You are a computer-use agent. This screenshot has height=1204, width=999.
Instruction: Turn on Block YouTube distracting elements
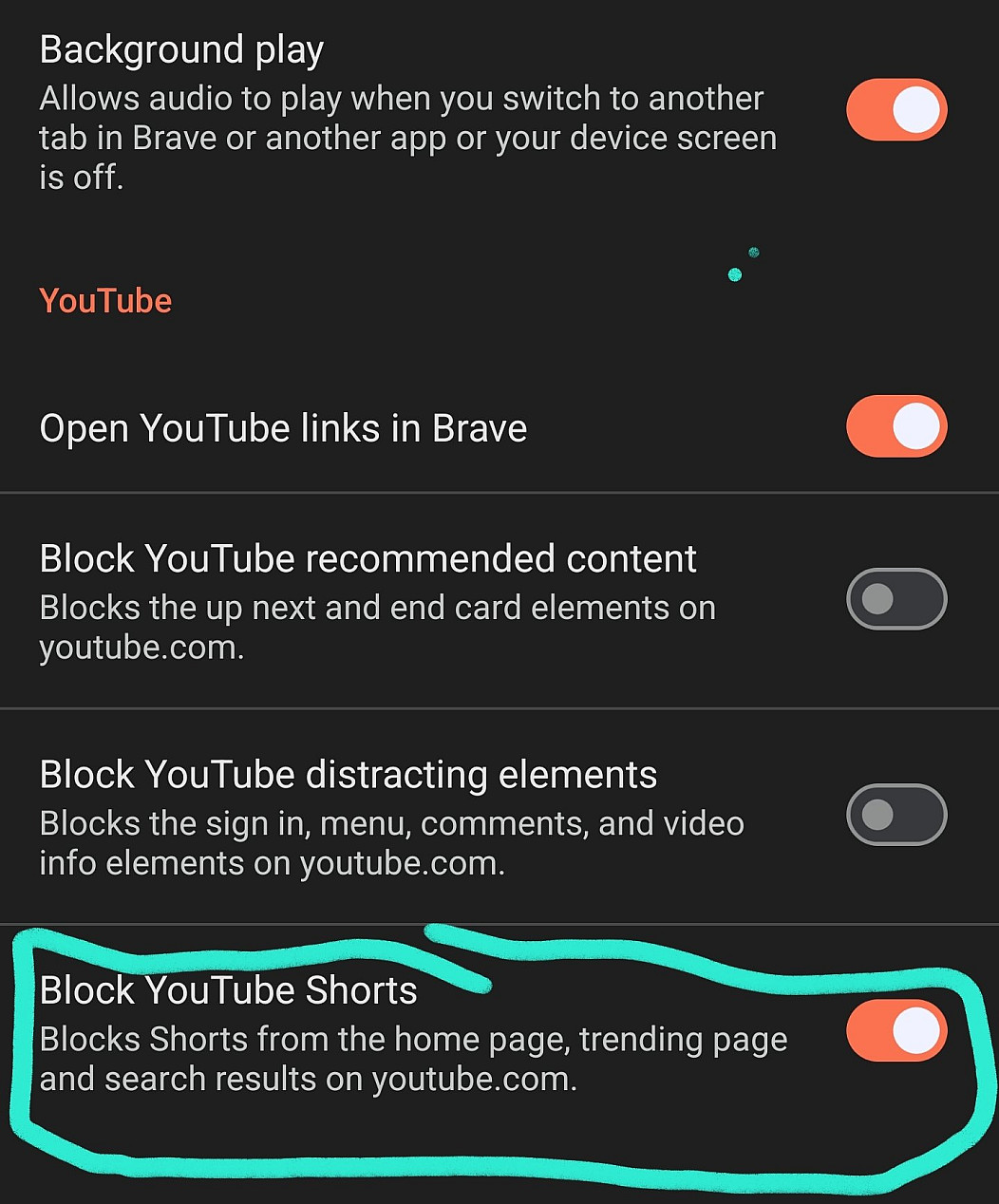pos(896,815)
